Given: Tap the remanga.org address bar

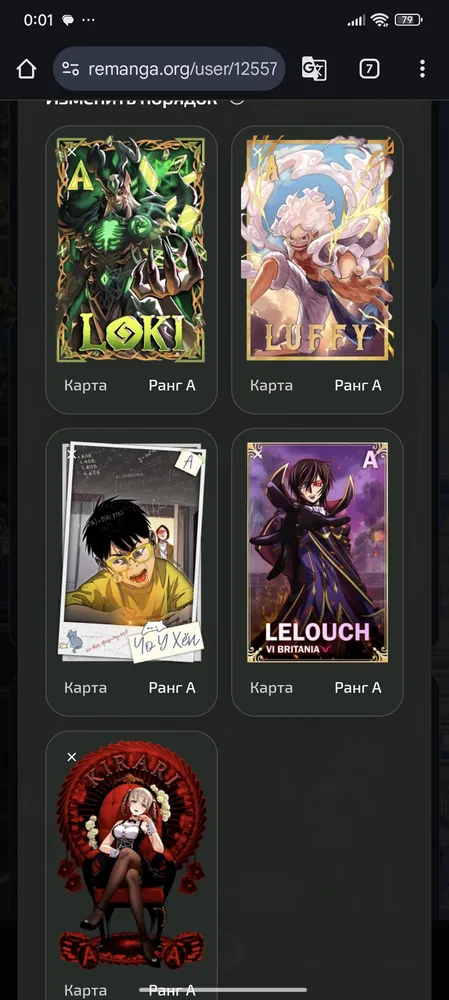Looking at the screenshot, I should coord(169,69).
